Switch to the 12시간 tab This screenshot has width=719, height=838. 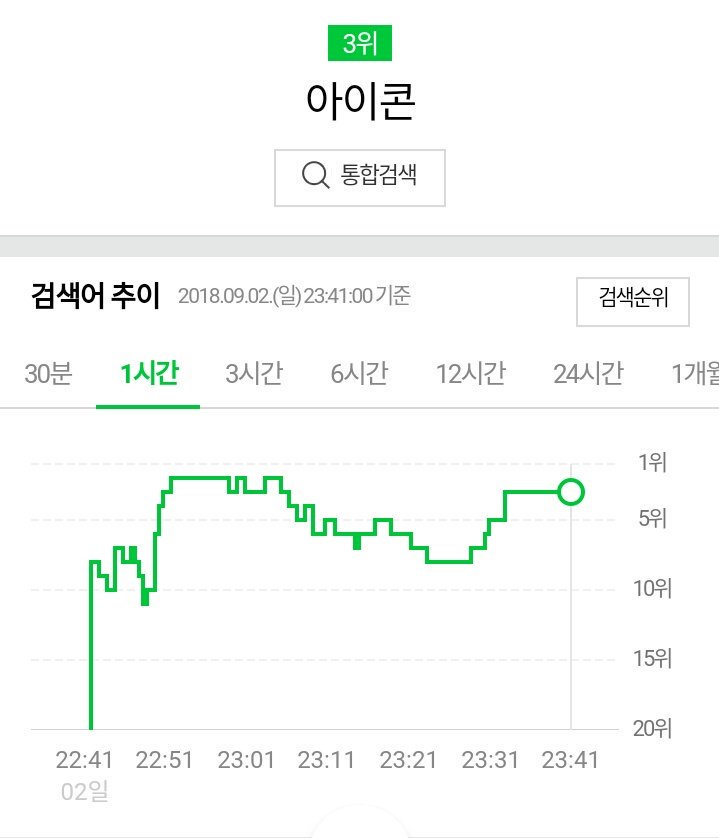470,374
